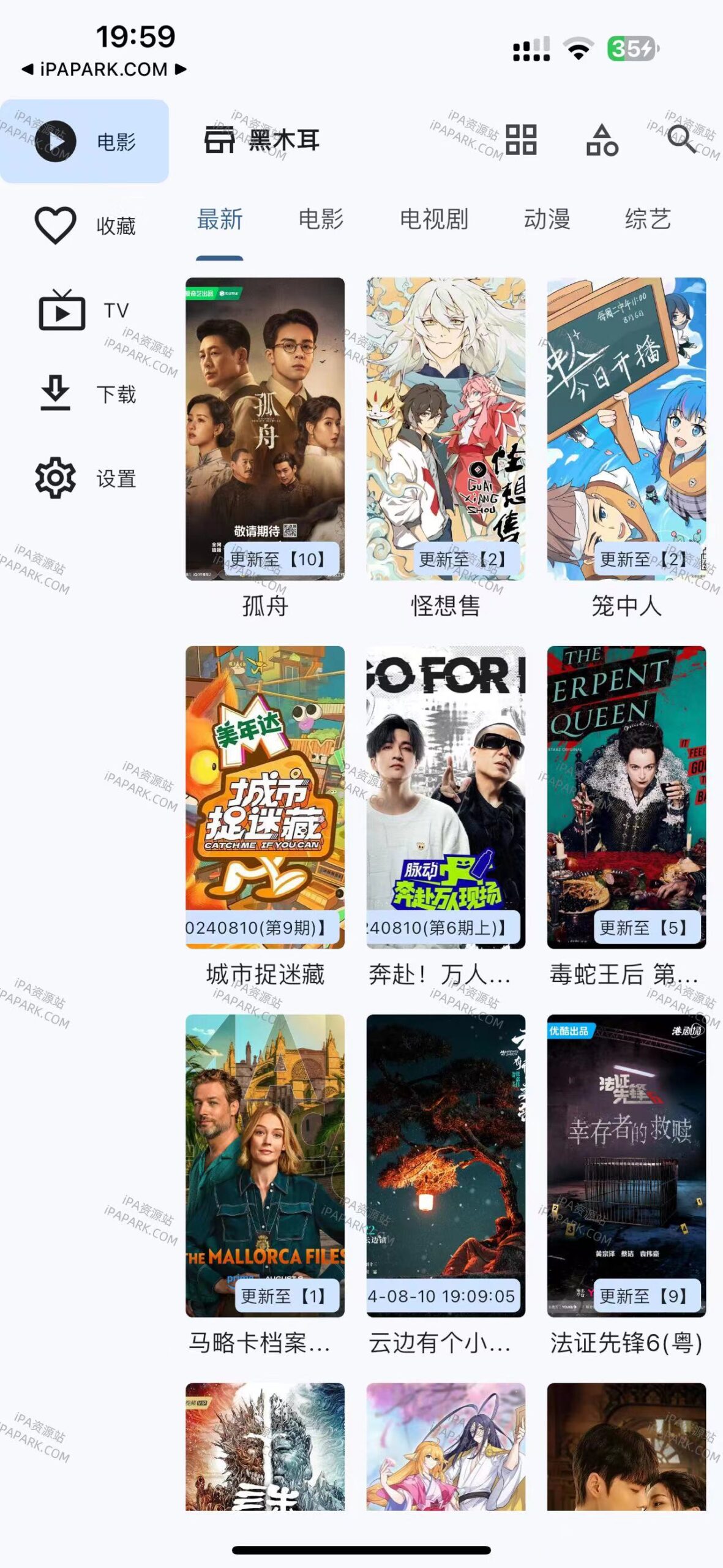Click the 黑木耳 app logo
This screenshot has width=723, height=1568.
click(x=263, y=142)
